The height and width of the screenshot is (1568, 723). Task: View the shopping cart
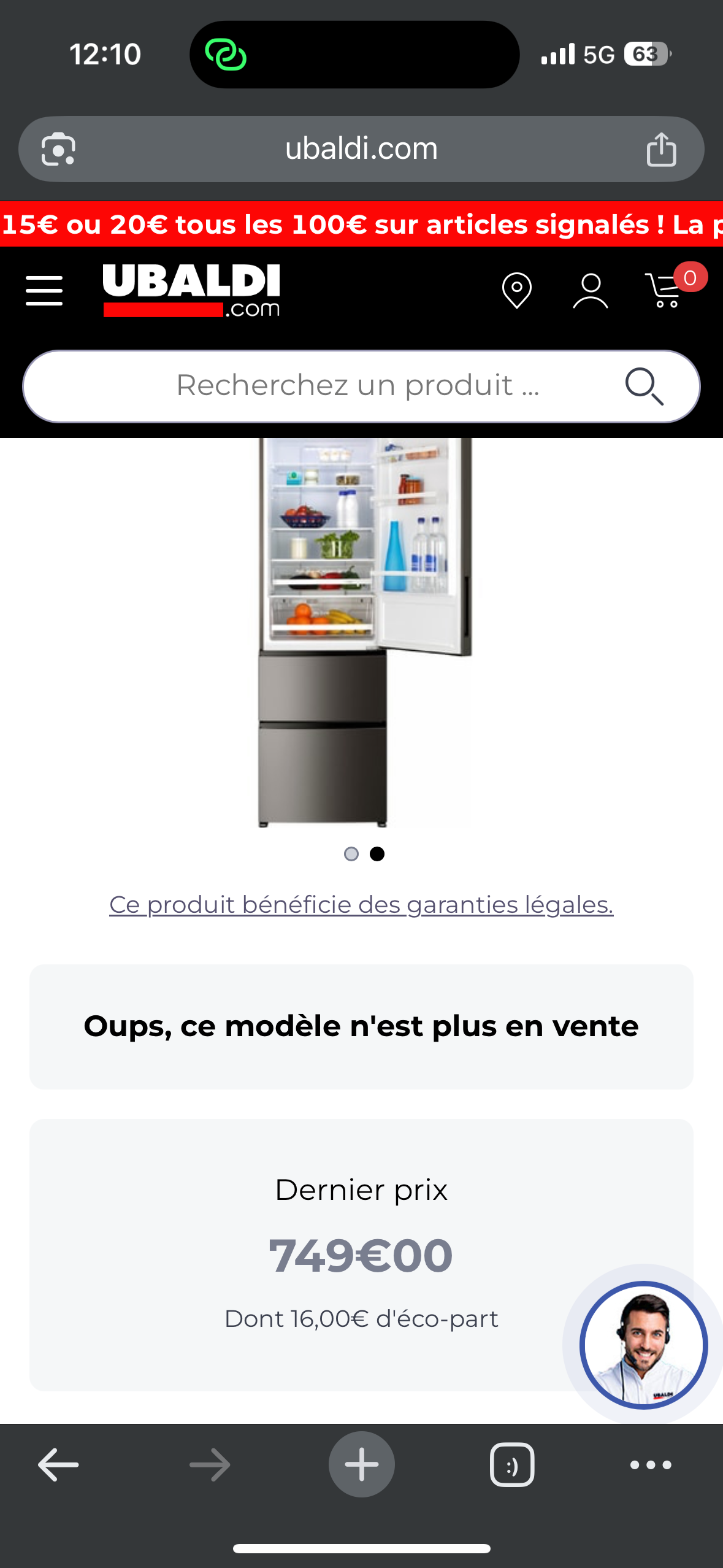[666, 290]
